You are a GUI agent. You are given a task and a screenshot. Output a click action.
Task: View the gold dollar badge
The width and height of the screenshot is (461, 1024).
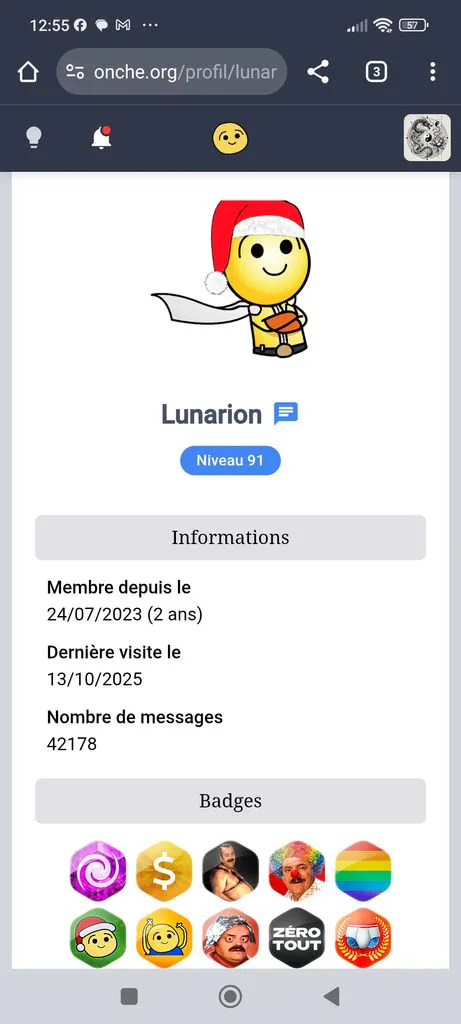pos(164,871)
